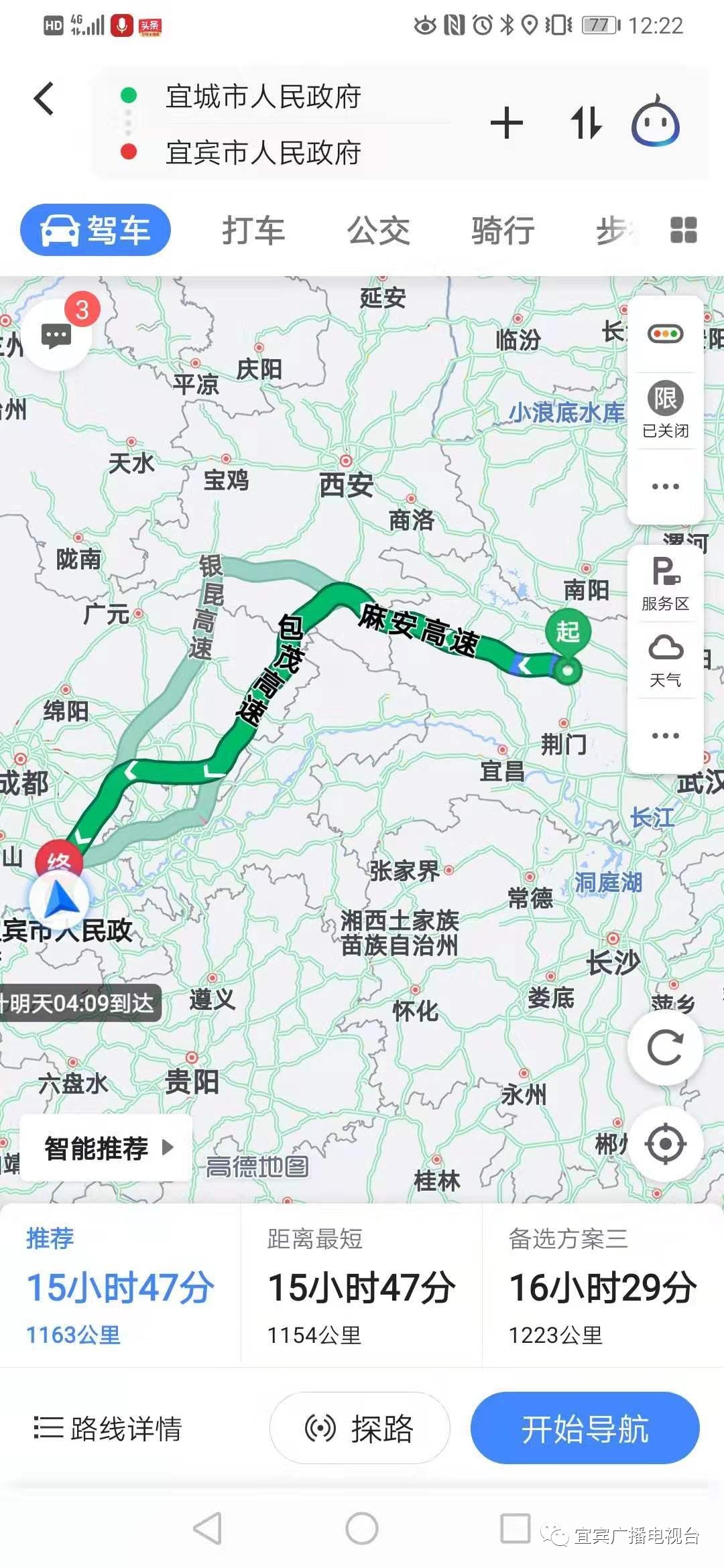Toggle the traffic light layer
The height and width of the screenshot is (1568, 724).
(x=664, y=334)
